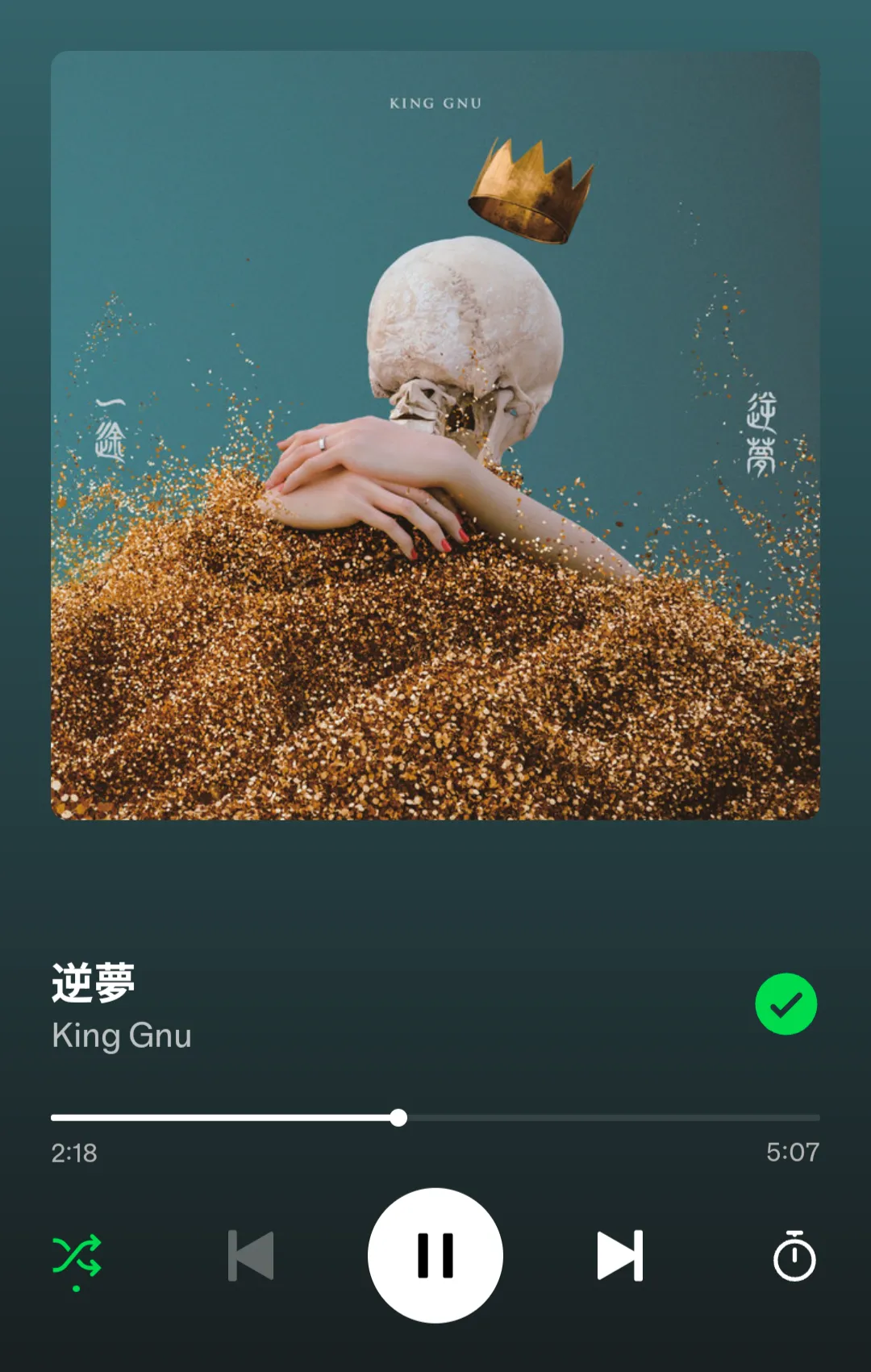
Task: Tap the green checkmark saved-song button
Action: [786, 1004]
